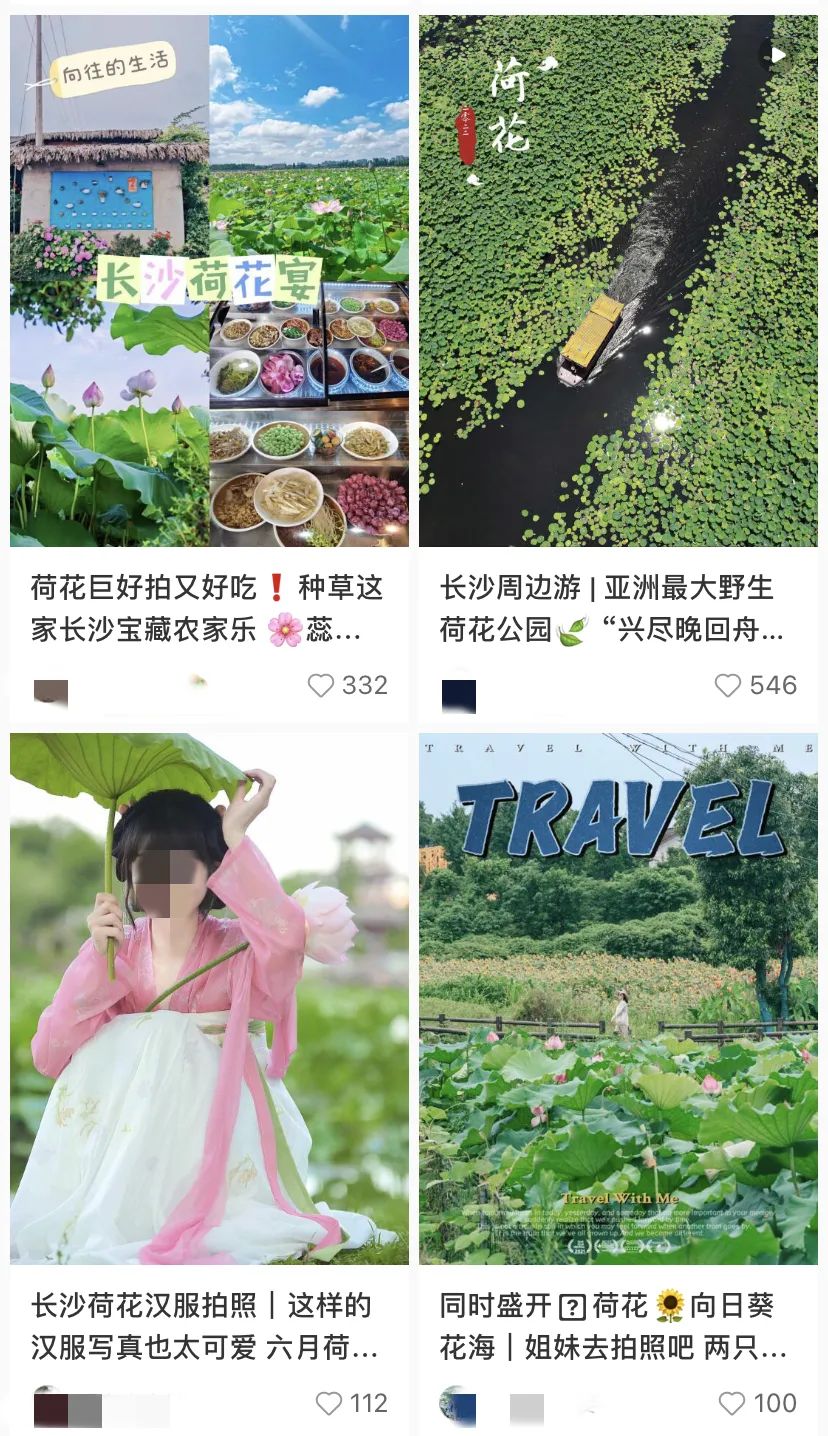The image size is (828, 1436).
Task: View the author avatar of 同时盛开 post
Action: click(x=458, y=1406)
